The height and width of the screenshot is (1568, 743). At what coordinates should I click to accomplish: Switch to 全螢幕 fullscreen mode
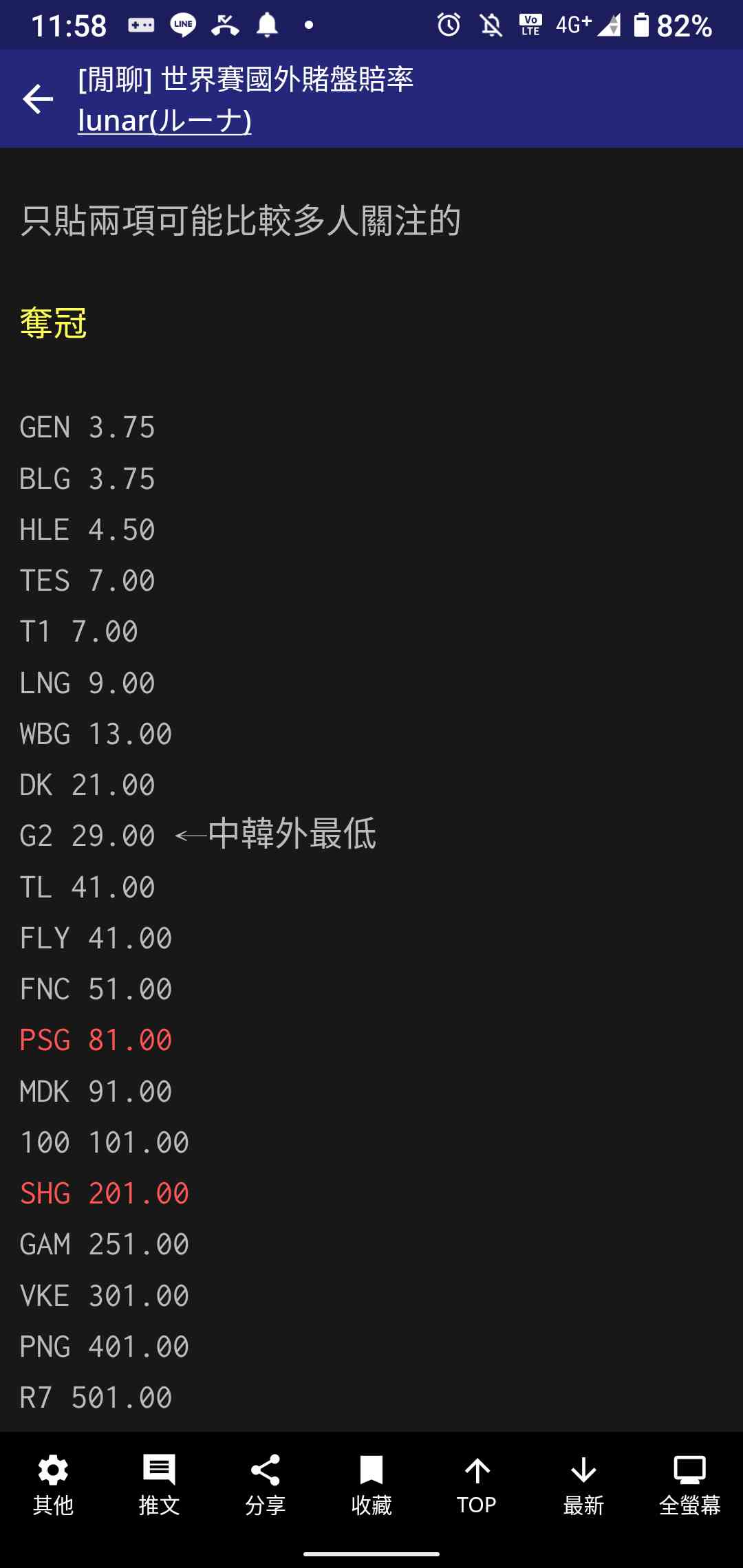click(689, 1485)
